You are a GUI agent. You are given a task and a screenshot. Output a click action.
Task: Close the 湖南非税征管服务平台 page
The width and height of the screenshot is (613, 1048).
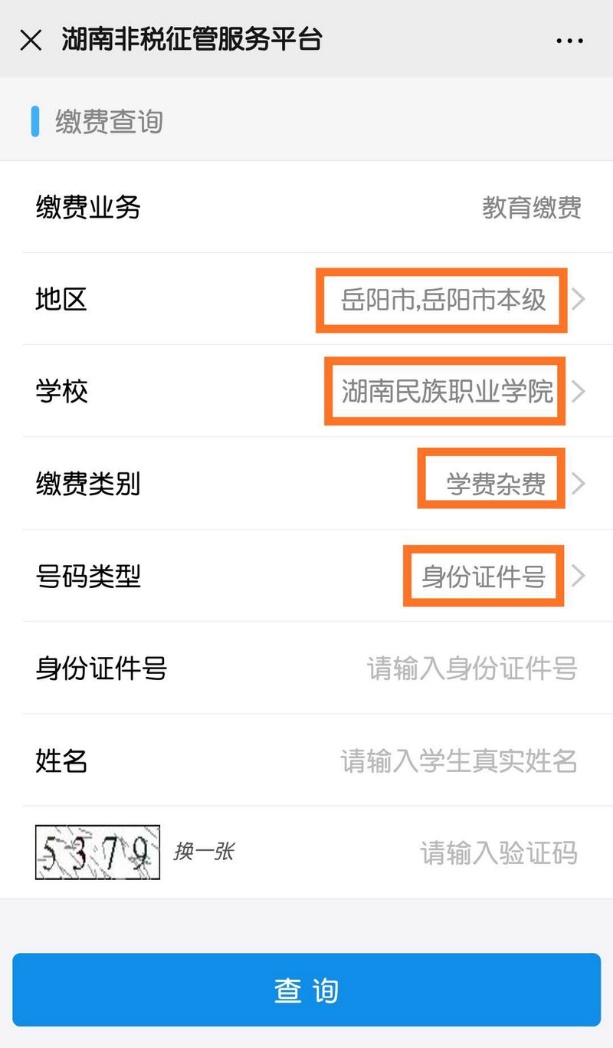pyautogui.click(x=31, y=41)
